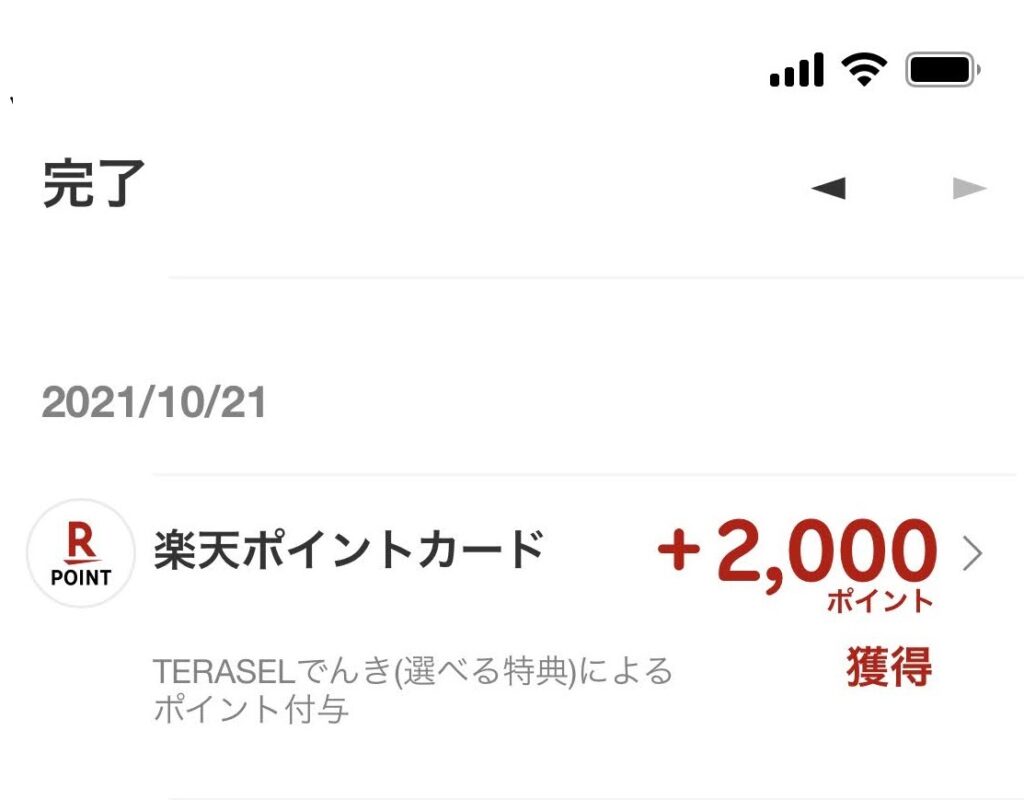The image size is (1024, 800).
Task: Go forward with the right arrow
Action: coord(968,188)
